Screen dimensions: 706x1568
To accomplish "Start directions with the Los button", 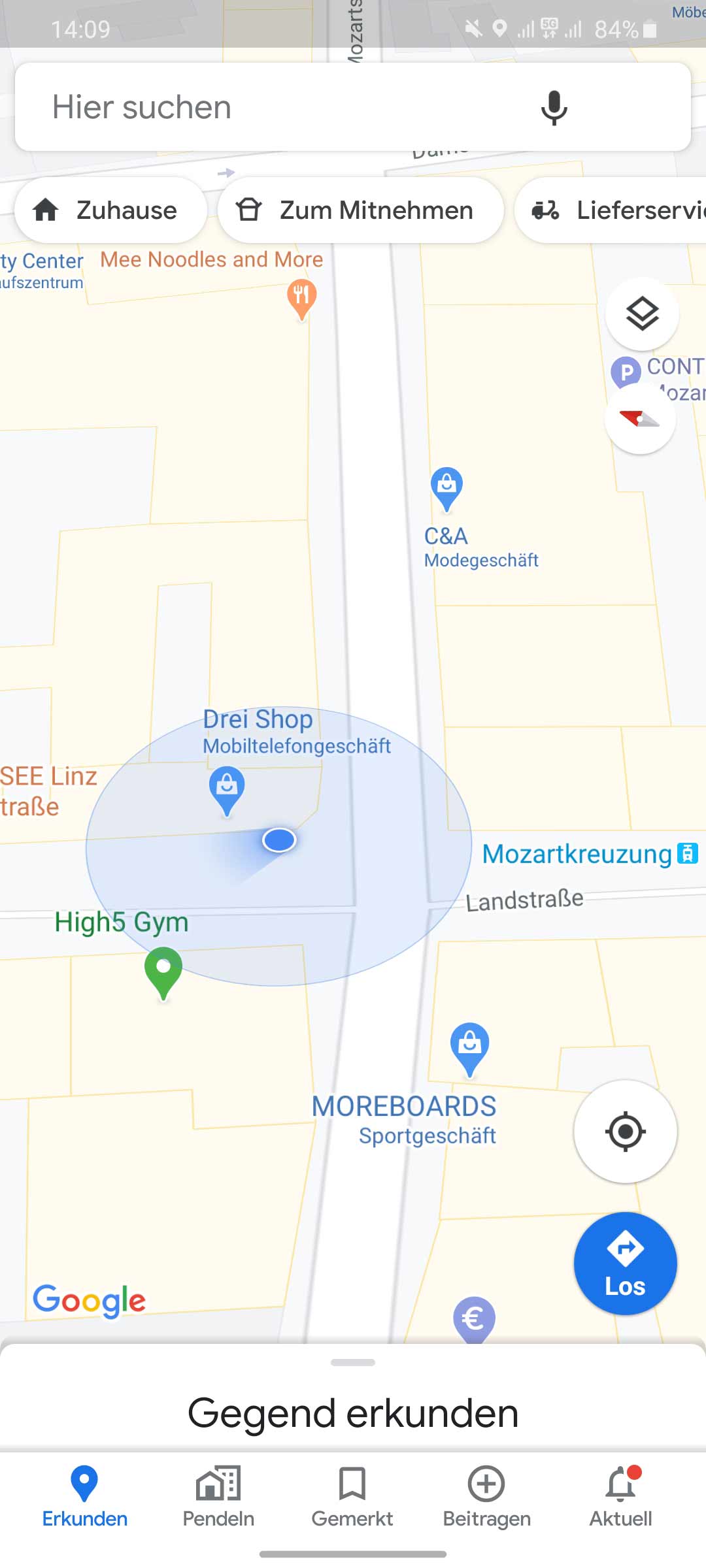I will tap(625, 1264).
